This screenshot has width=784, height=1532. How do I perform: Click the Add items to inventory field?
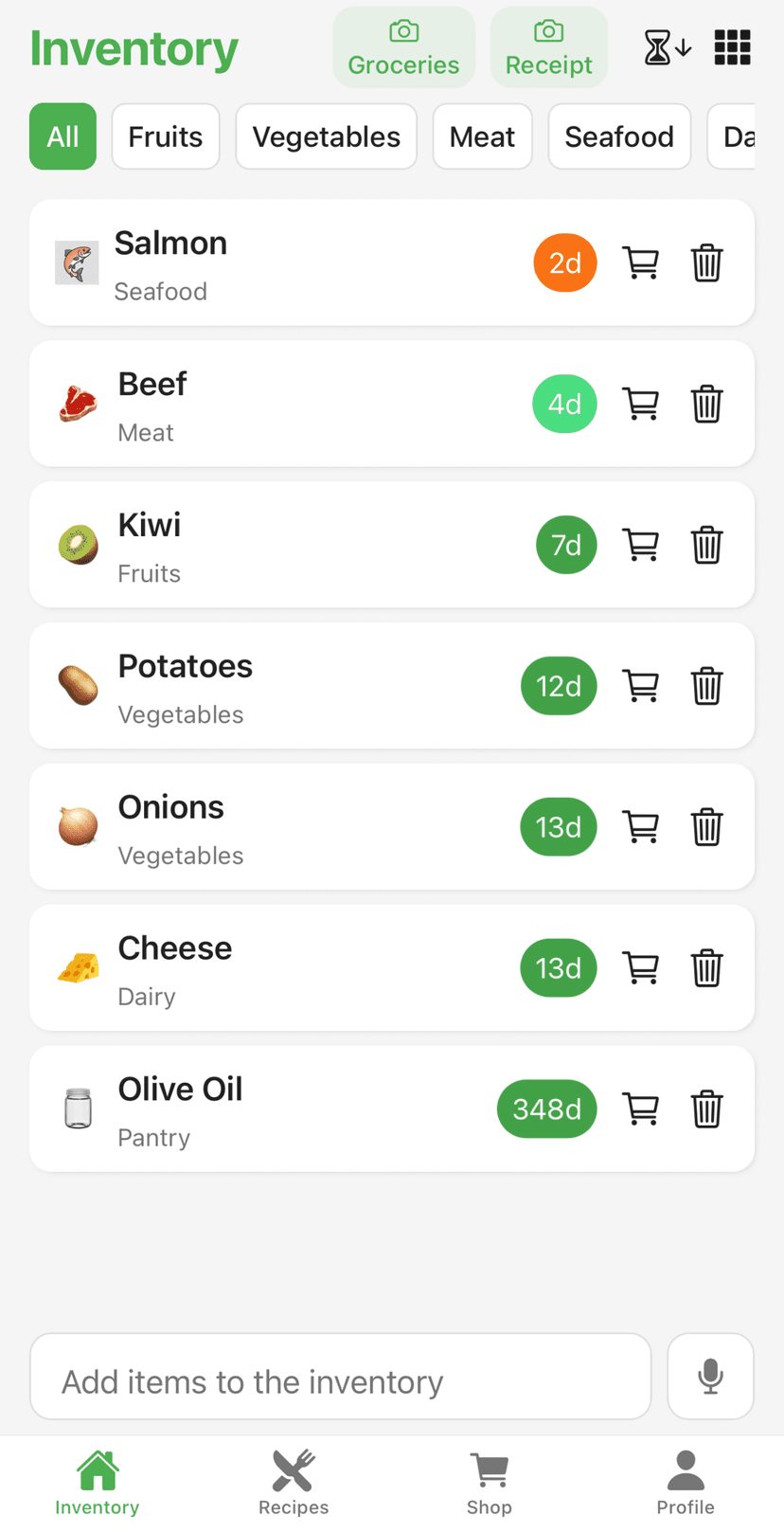(x=341, y=1376)
